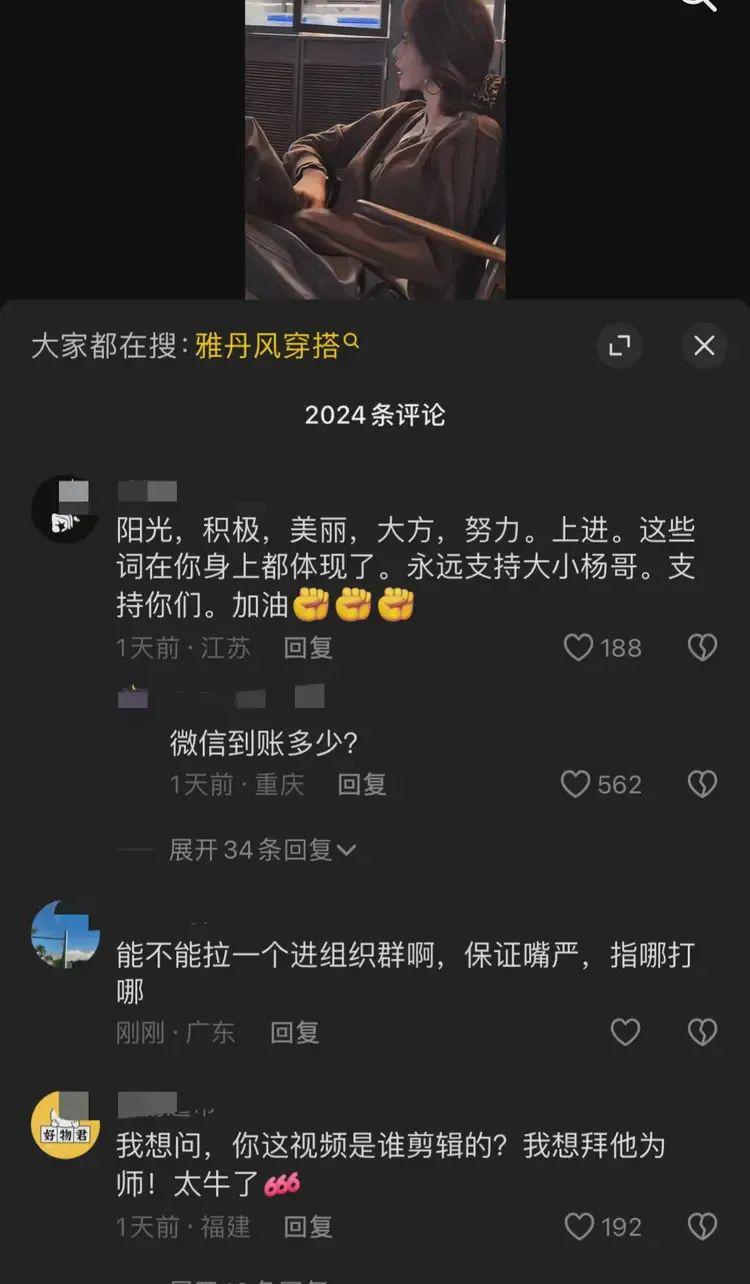Open the 好物君 commenter's avatar
The height and width of the screenshot is (1284, 750).
pyautogui.click(x=65, y=1125)
